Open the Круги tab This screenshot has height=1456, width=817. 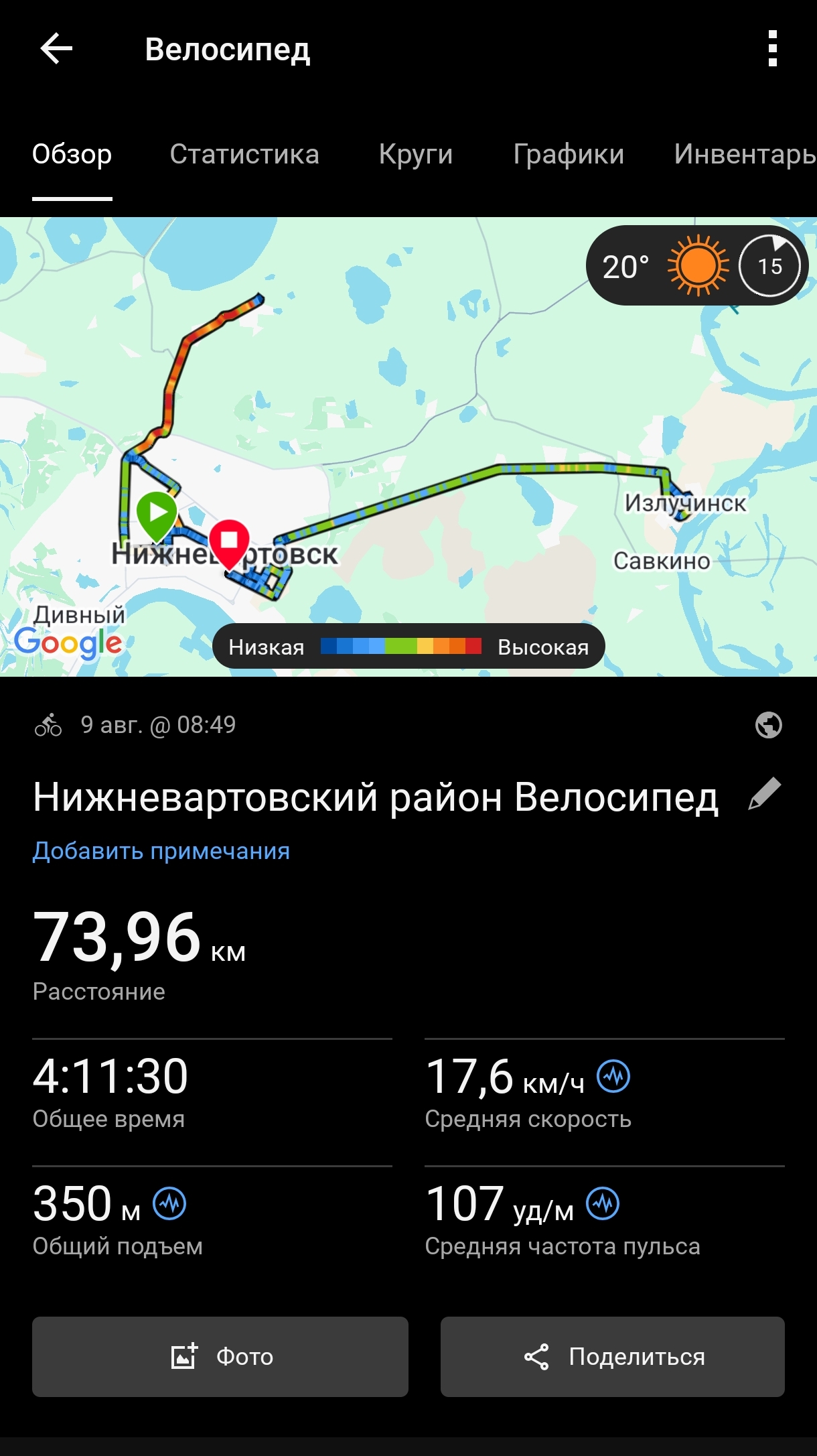point(416,154)
